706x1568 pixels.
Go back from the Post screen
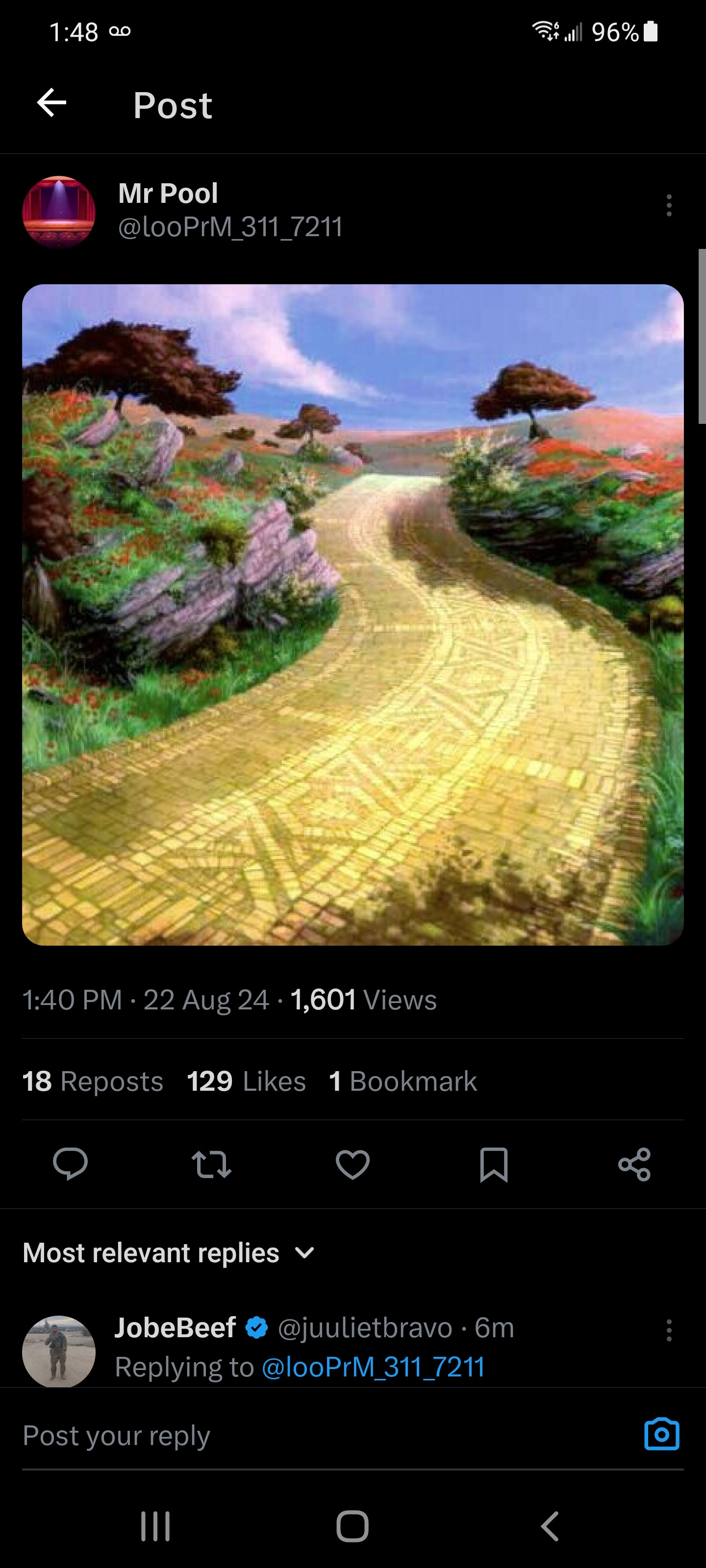coord(52,103)
